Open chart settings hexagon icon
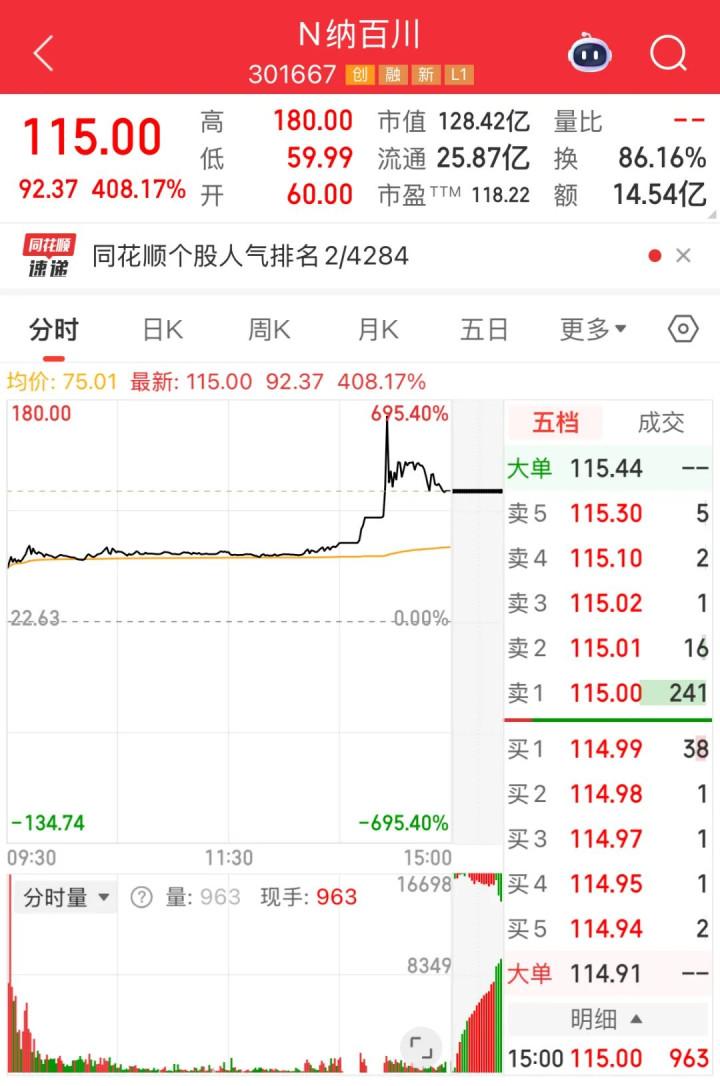This screenshot has width=720, height=1086. [x=683, y=329]
